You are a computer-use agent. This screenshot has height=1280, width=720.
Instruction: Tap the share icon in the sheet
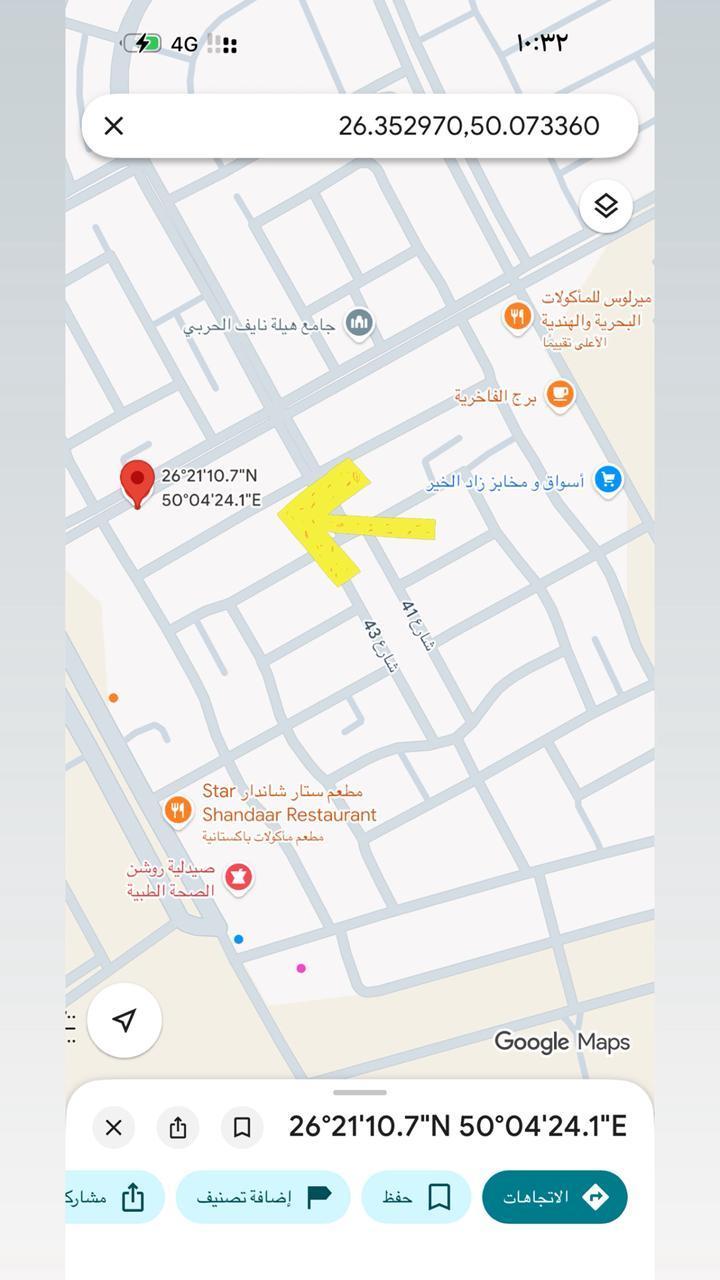[x=178, y=1128]
